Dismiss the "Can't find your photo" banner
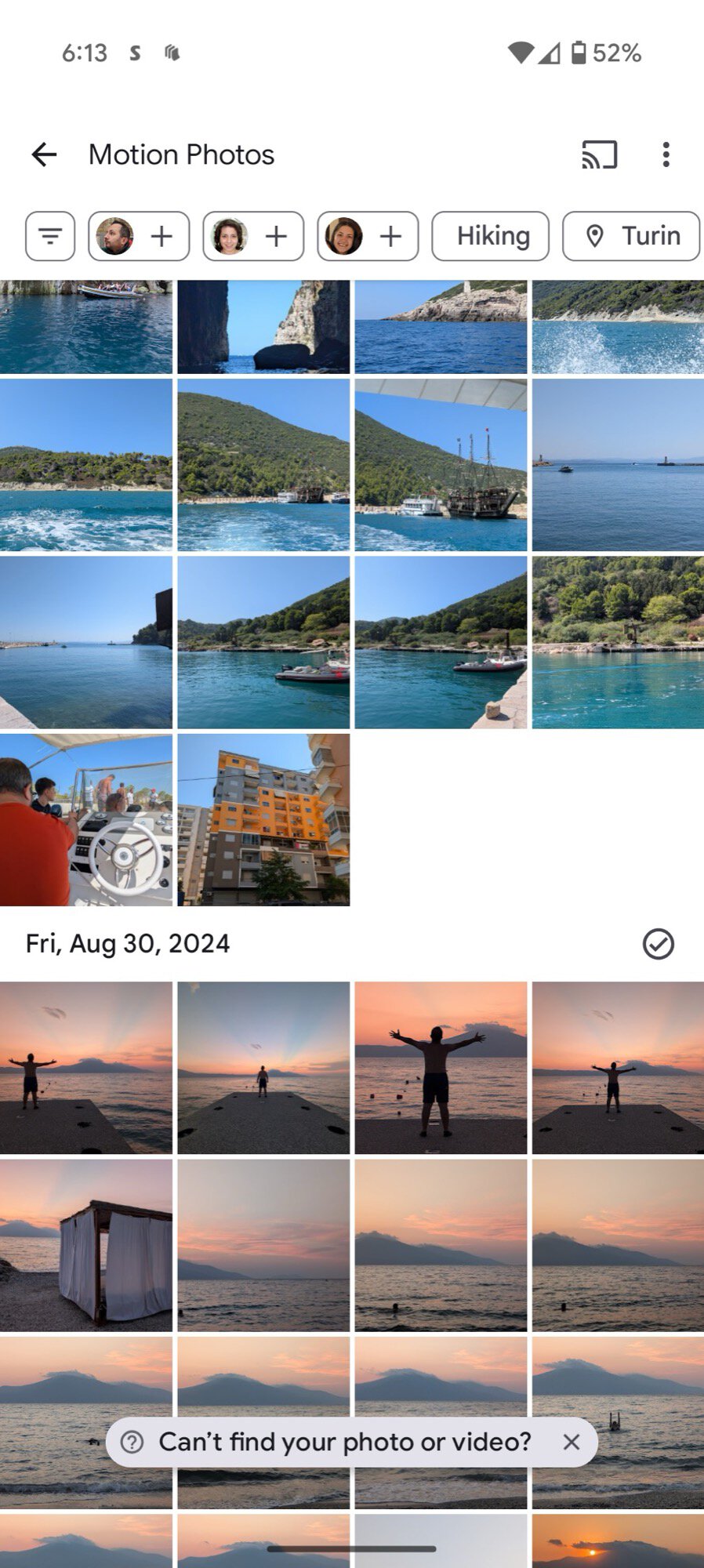The image size is (704, 1568). click(x=572, y=1442)
